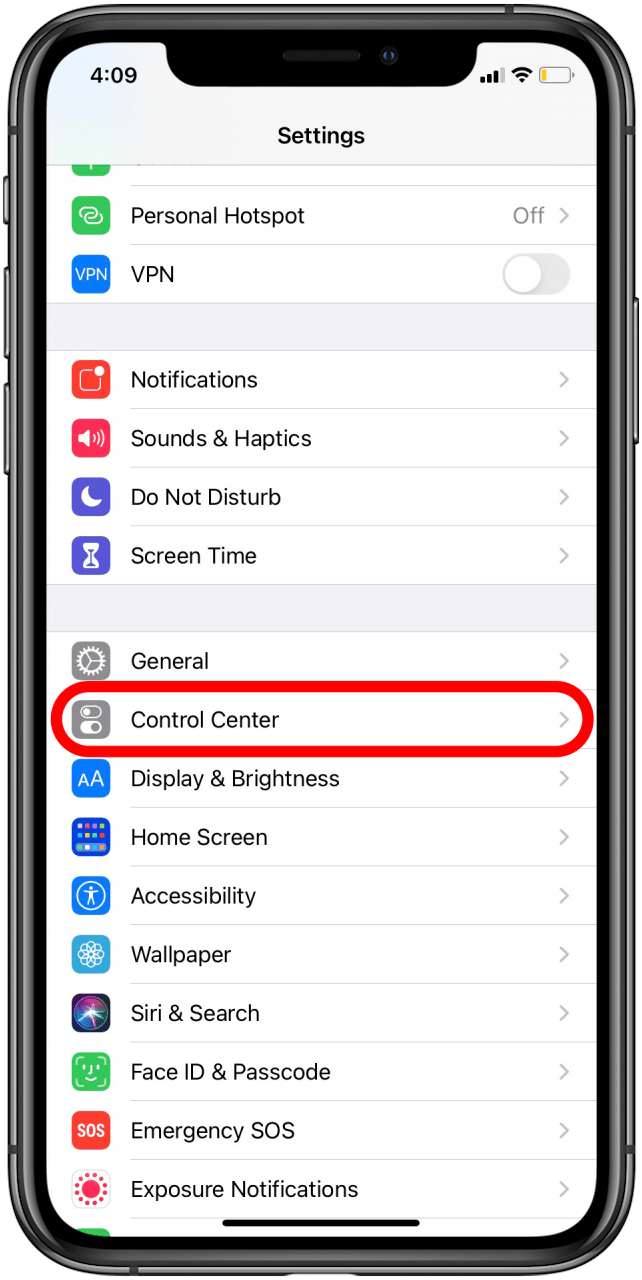
Task: Go to Face ID & Passcode
Action: coord(320,1072)
